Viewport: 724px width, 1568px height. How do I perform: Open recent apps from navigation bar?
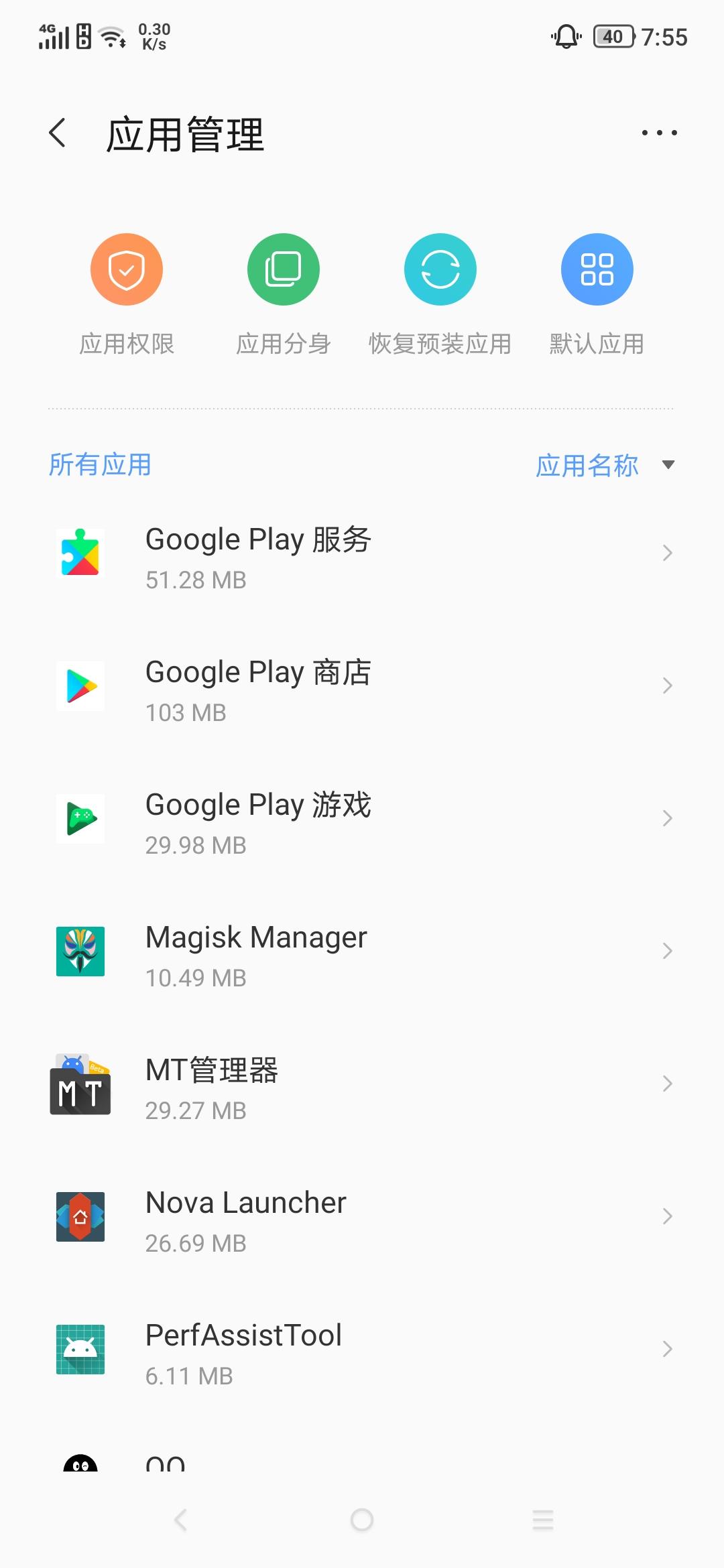pyautogui.click(x=542, y=1520)
